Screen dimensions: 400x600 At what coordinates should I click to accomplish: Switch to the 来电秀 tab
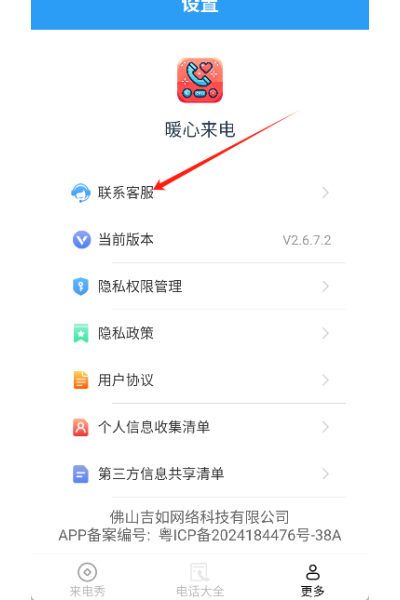pos(87,579)
